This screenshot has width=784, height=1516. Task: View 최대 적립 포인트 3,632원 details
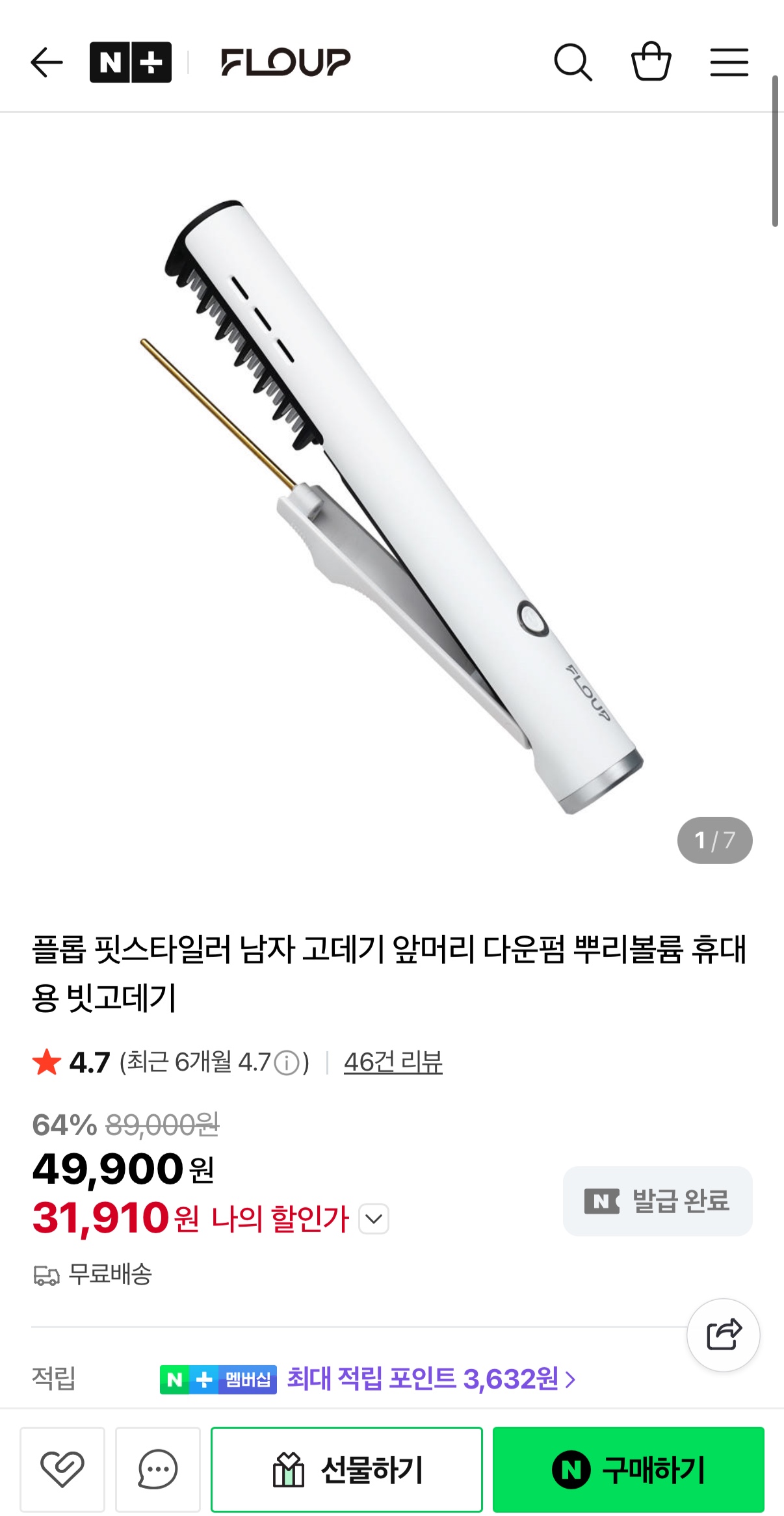pyautogui.click(x=431, y=1378)
